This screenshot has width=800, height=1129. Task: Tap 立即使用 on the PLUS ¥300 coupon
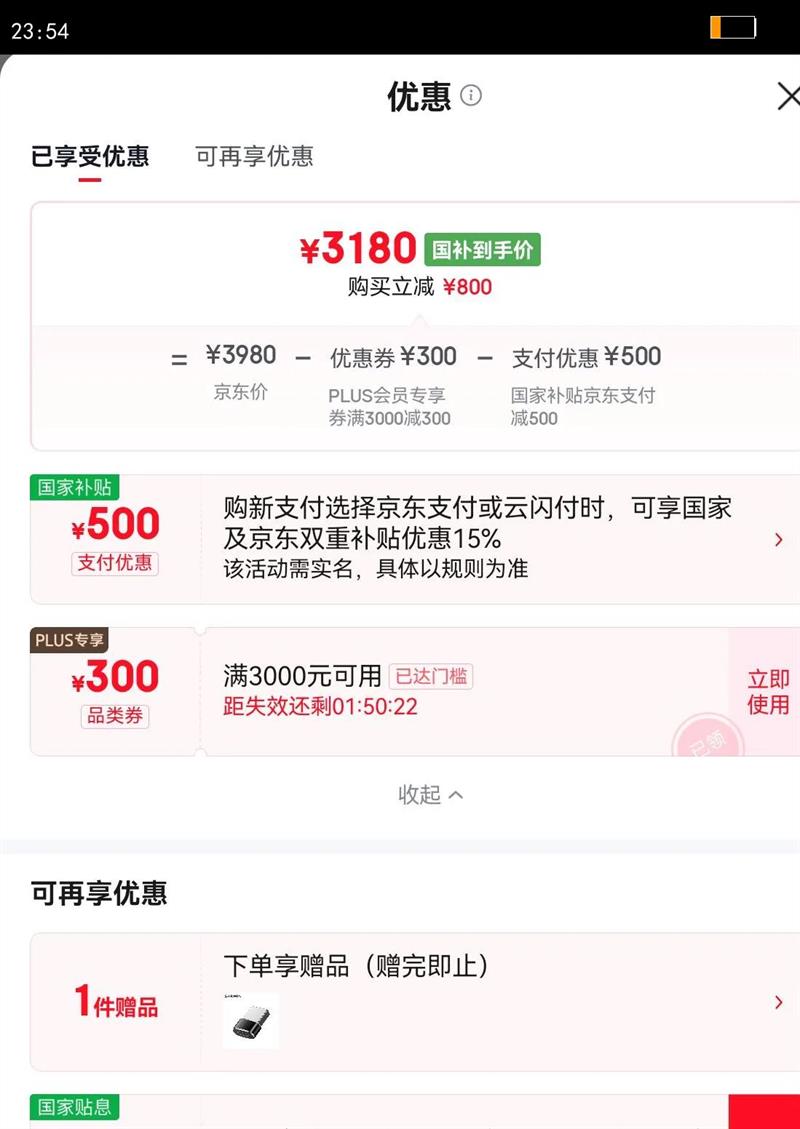click(768, 691)
